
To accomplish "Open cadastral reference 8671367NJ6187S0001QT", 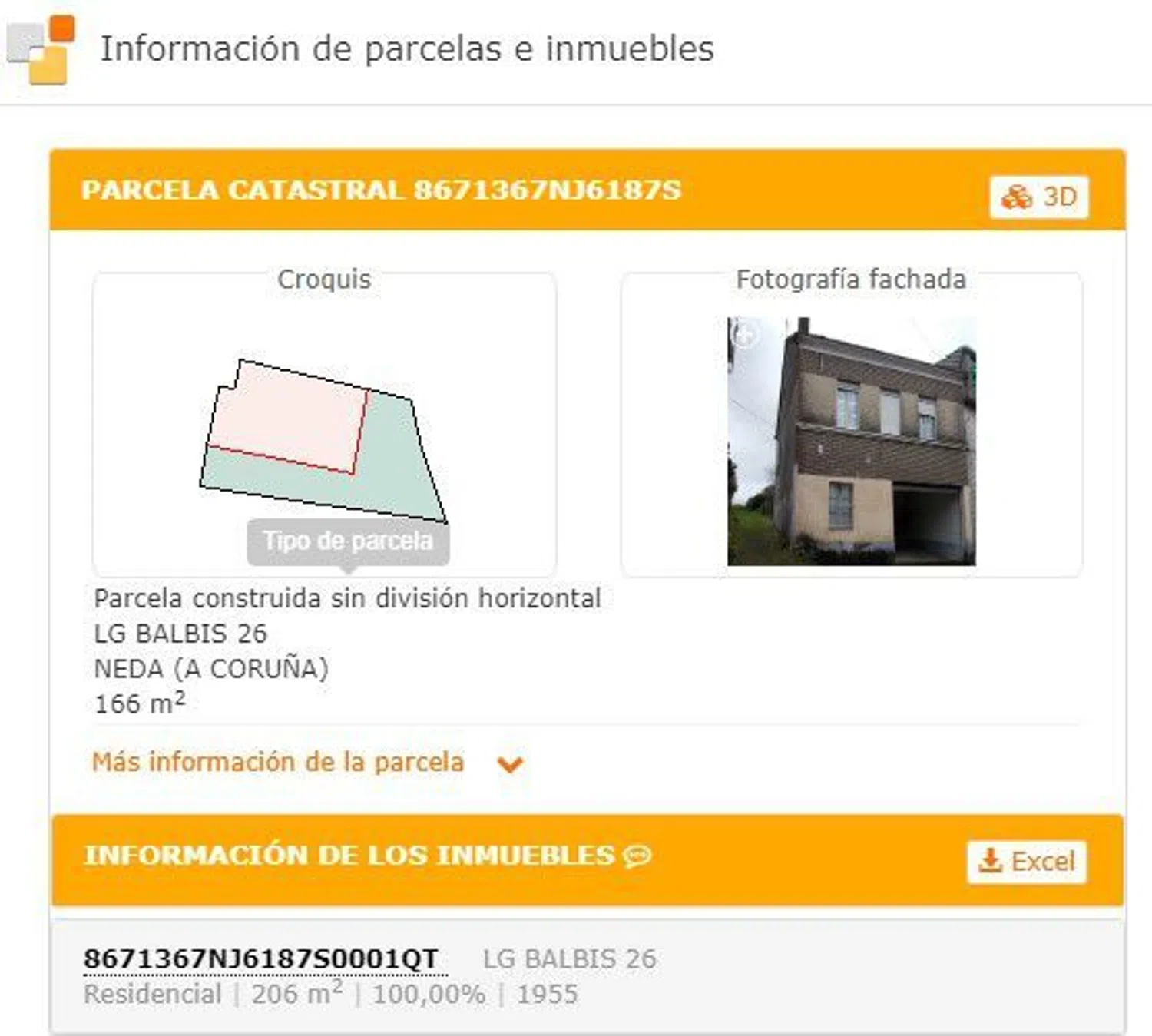I will tap(261, 958).
